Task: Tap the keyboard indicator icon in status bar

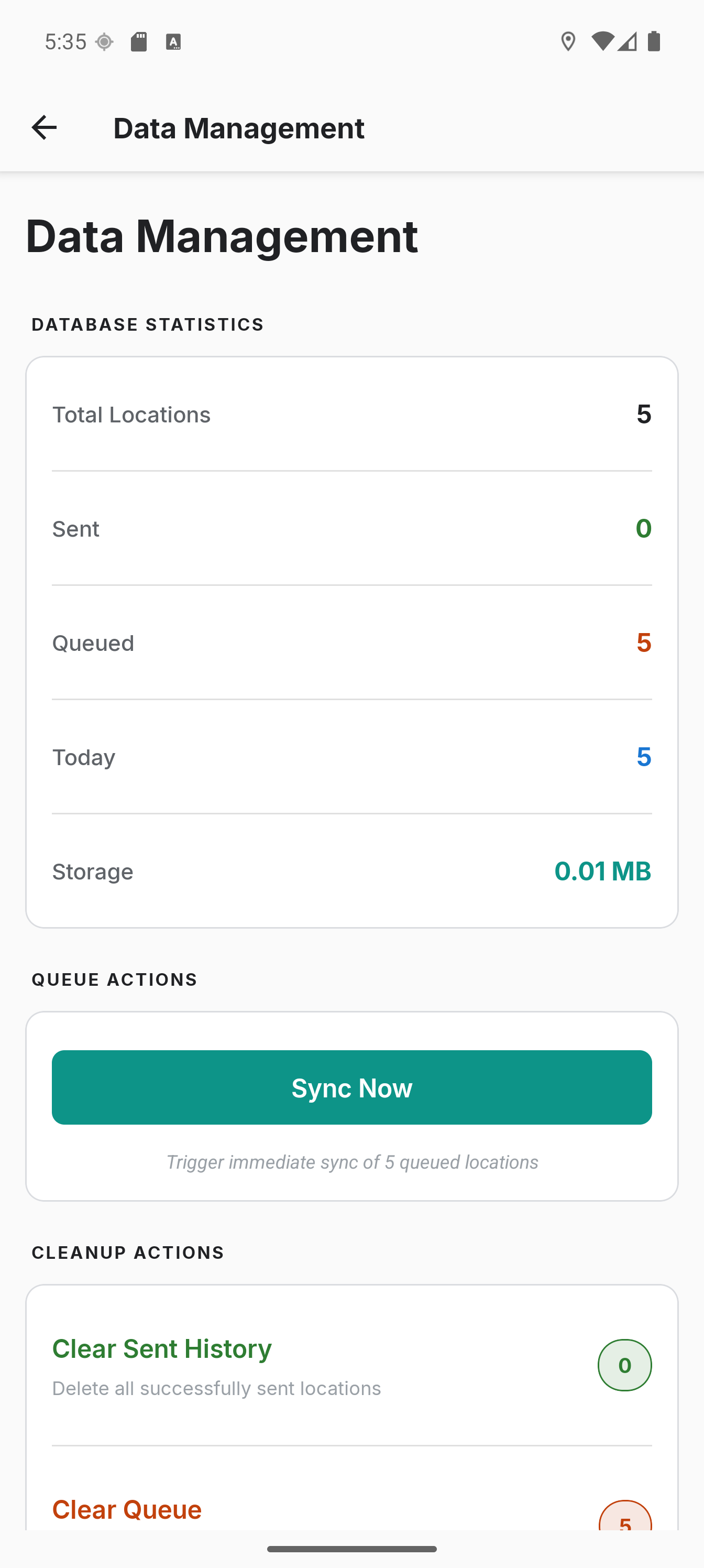Action: [x=174, y=41]
